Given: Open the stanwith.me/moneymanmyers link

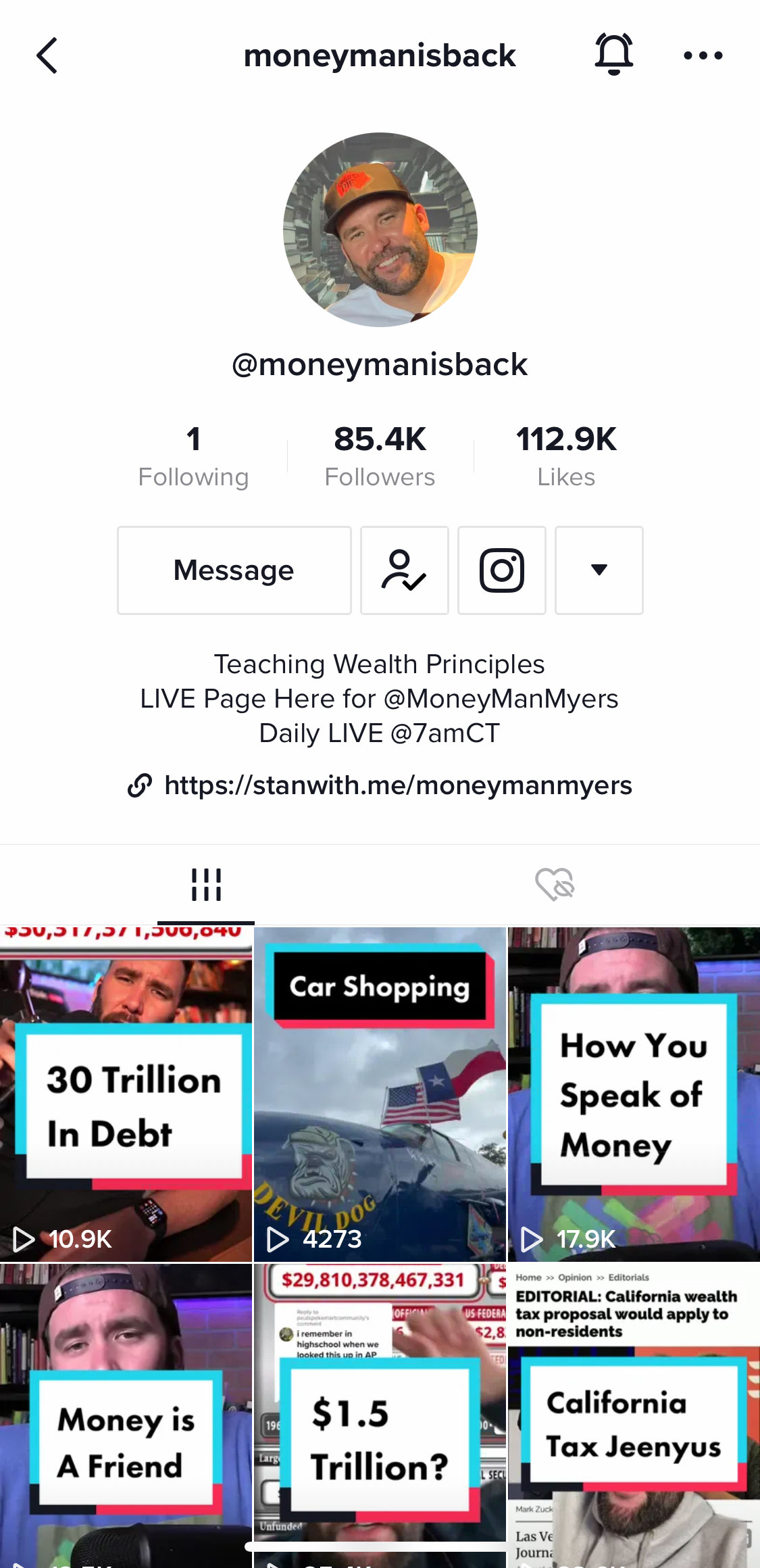Looking at the screenshot, I should [397, 785].
